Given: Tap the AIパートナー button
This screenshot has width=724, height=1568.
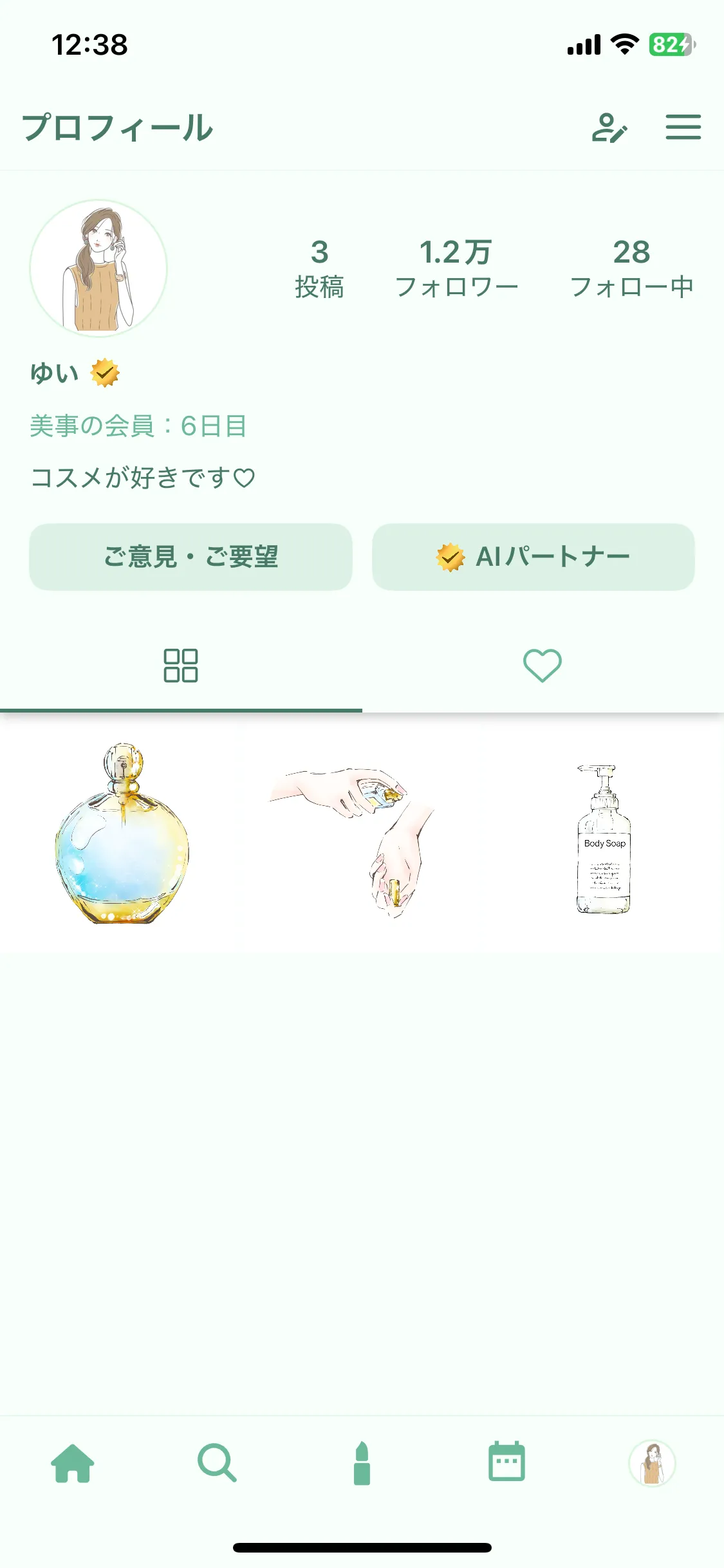Looking at the screenshot, I should (534, 557).
